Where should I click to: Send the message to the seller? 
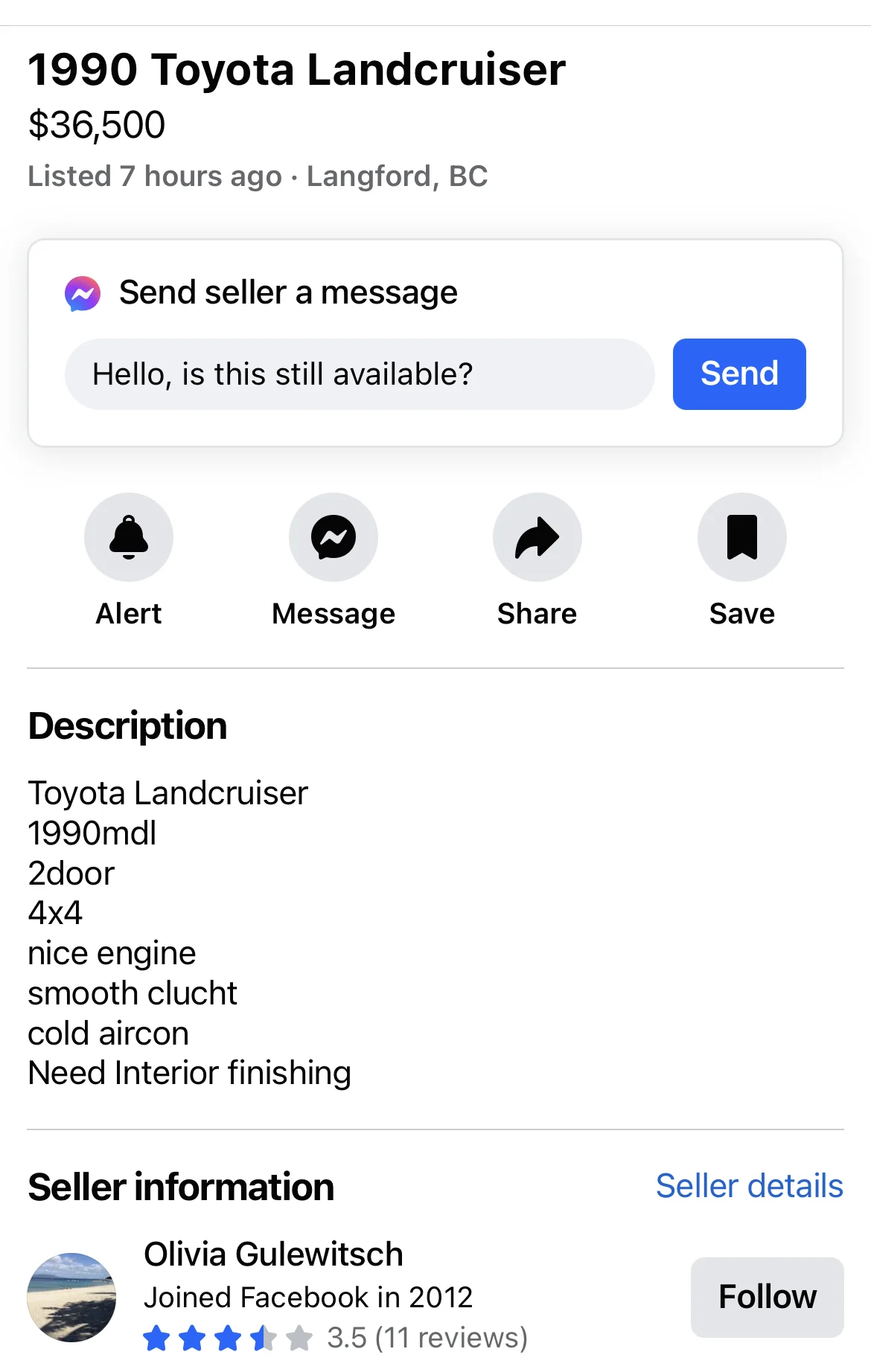coord(738,374)
